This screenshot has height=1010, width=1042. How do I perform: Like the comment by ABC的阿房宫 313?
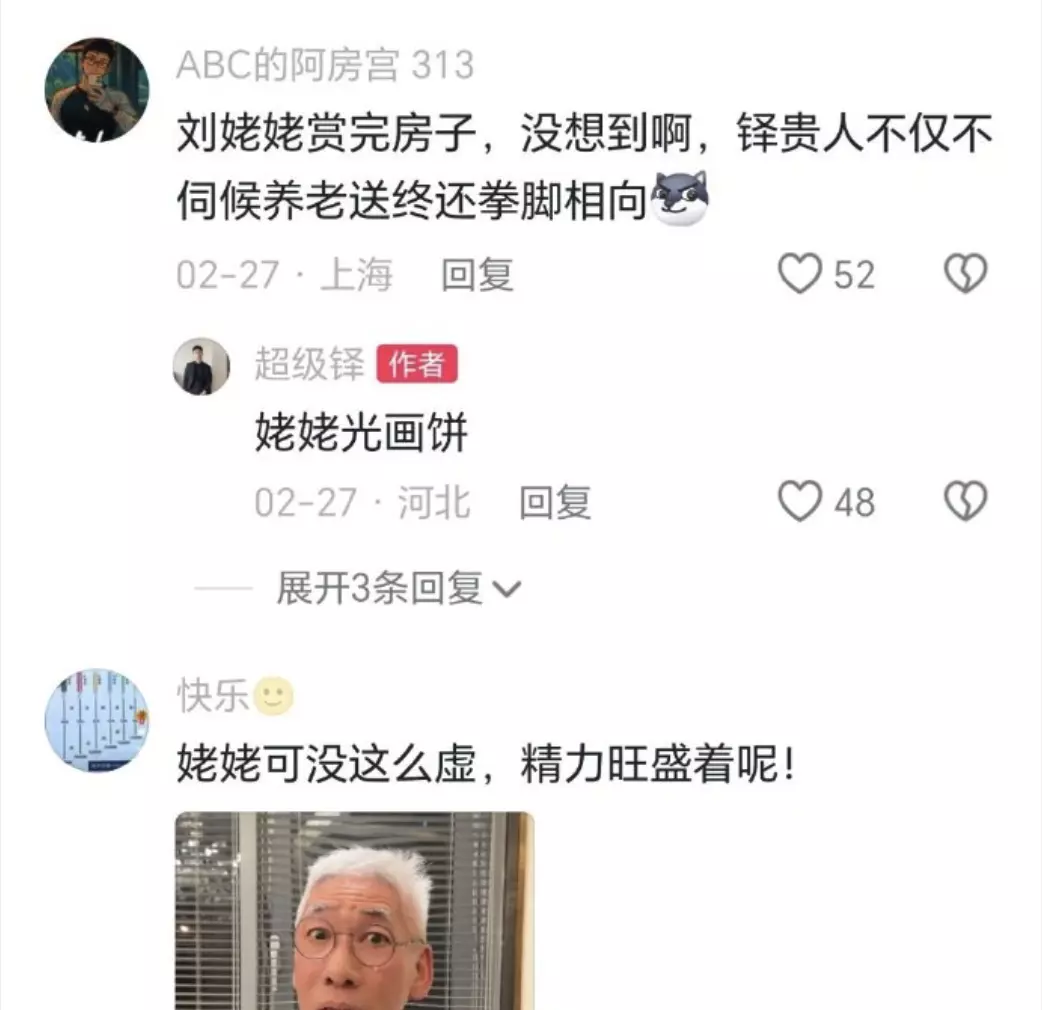click(800, 274)
